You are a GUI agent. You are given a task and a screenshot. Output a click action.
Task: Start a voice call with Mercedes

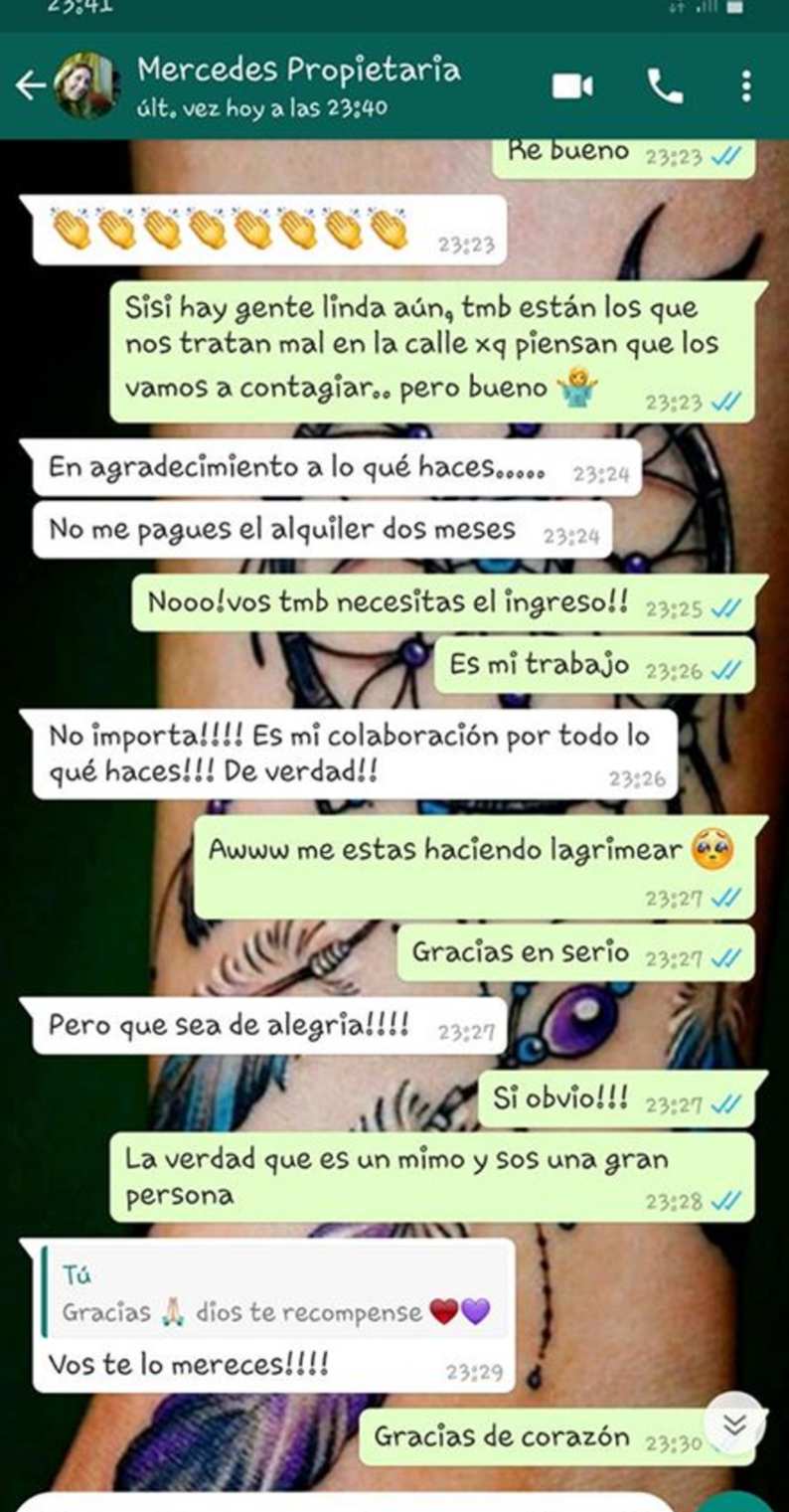(x=665, y=86)
